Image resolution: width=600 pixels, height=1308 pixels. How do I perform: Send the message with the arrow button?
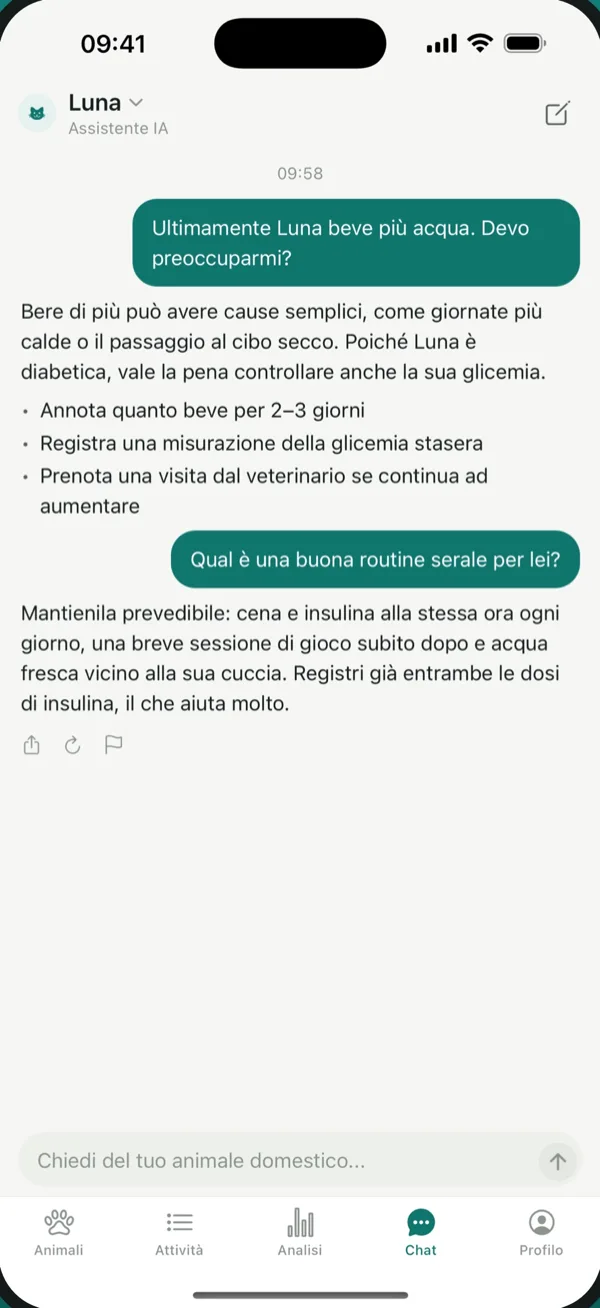(558, 1161)
